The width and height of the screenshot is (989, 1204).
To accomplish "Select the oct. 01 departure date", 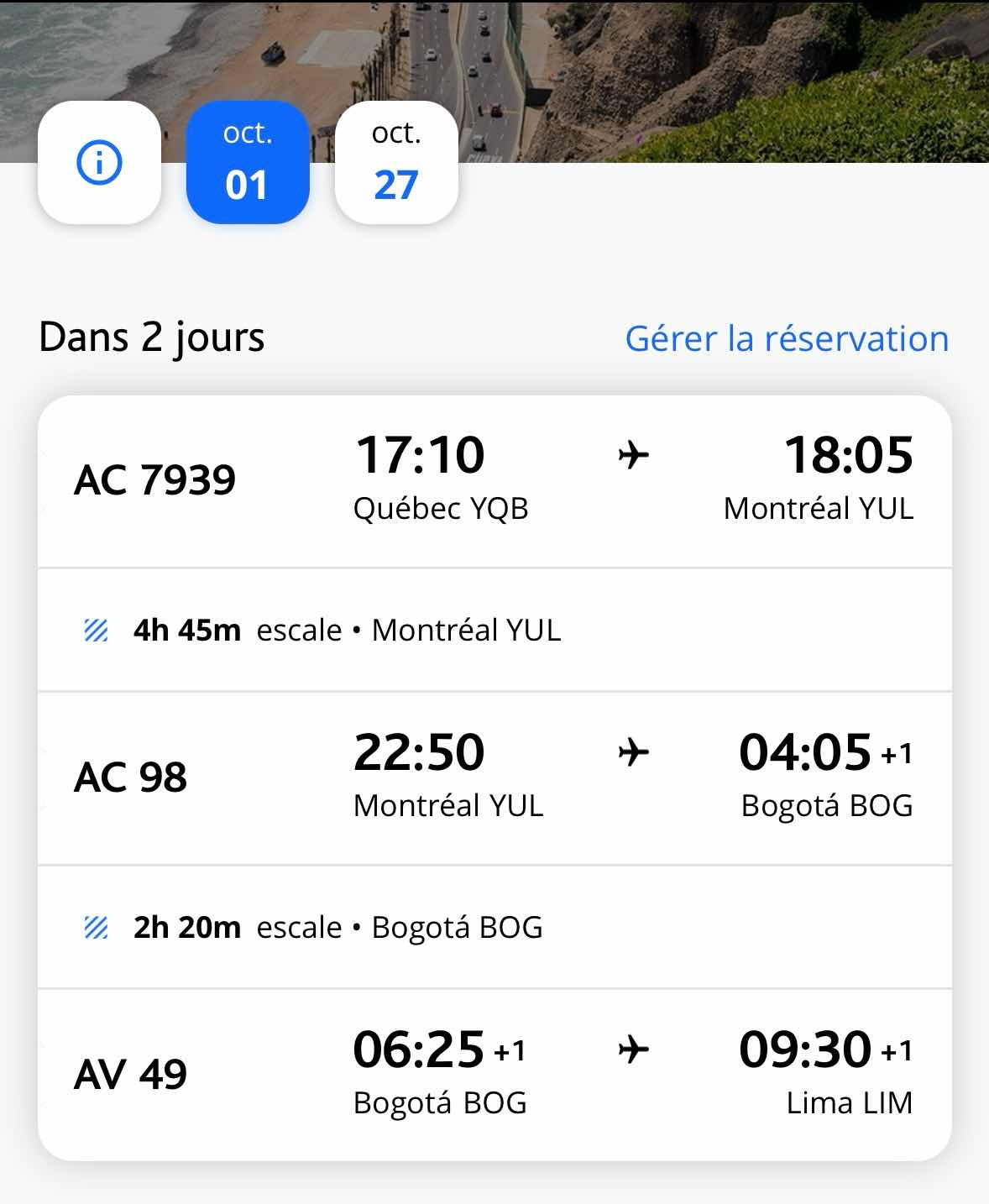I will click(x=247, y=163).
